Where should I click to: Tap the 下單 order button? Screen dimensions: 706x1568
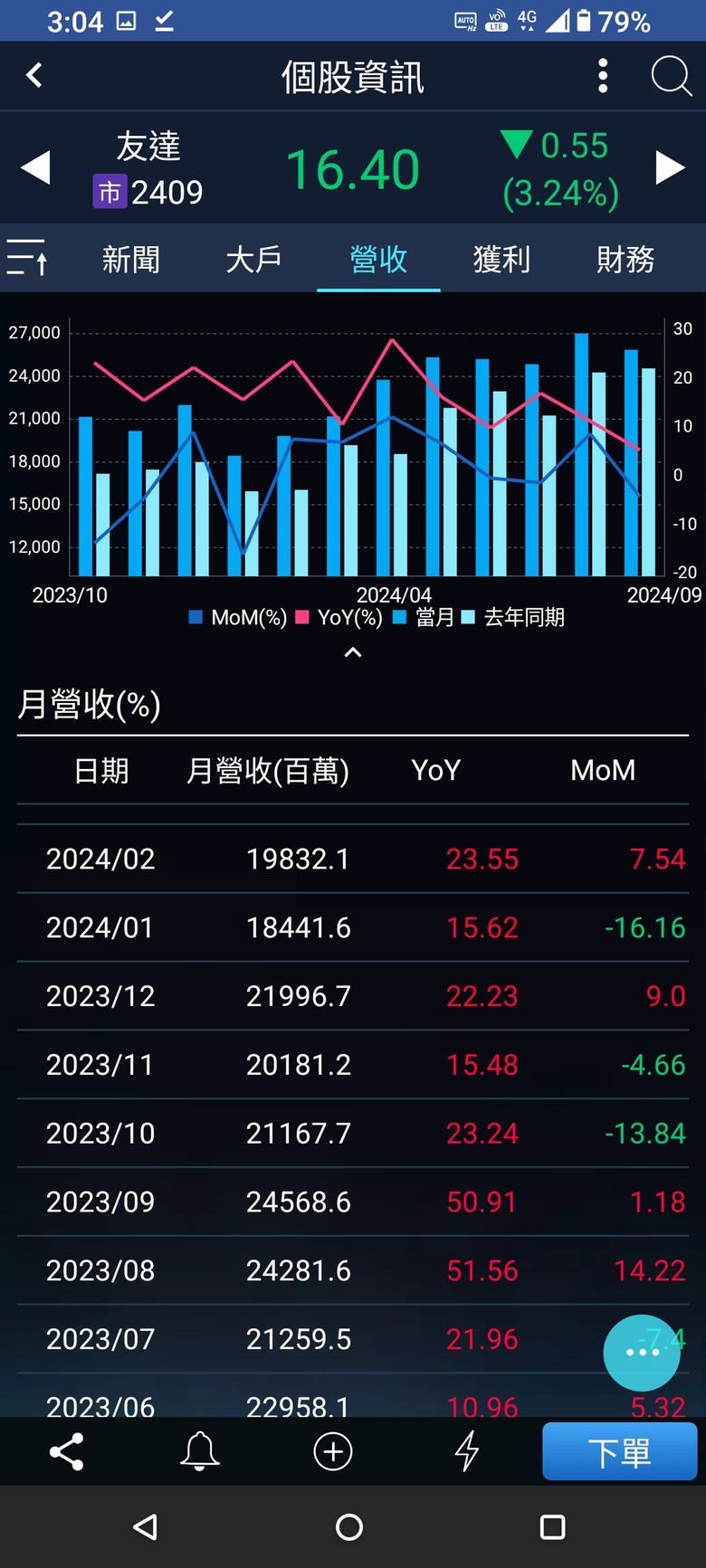coord(620,1451)
